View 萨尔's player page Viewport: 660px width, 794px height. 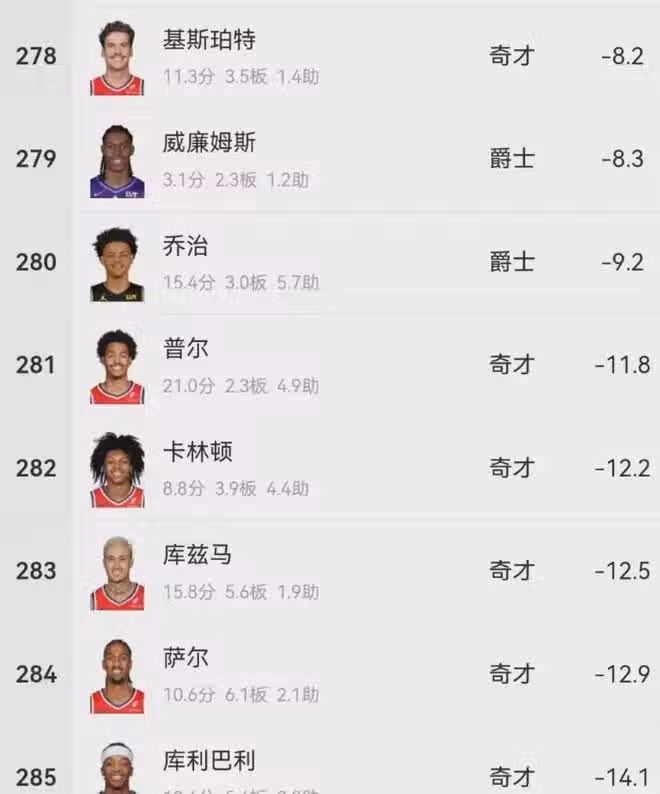pos(186,658)
